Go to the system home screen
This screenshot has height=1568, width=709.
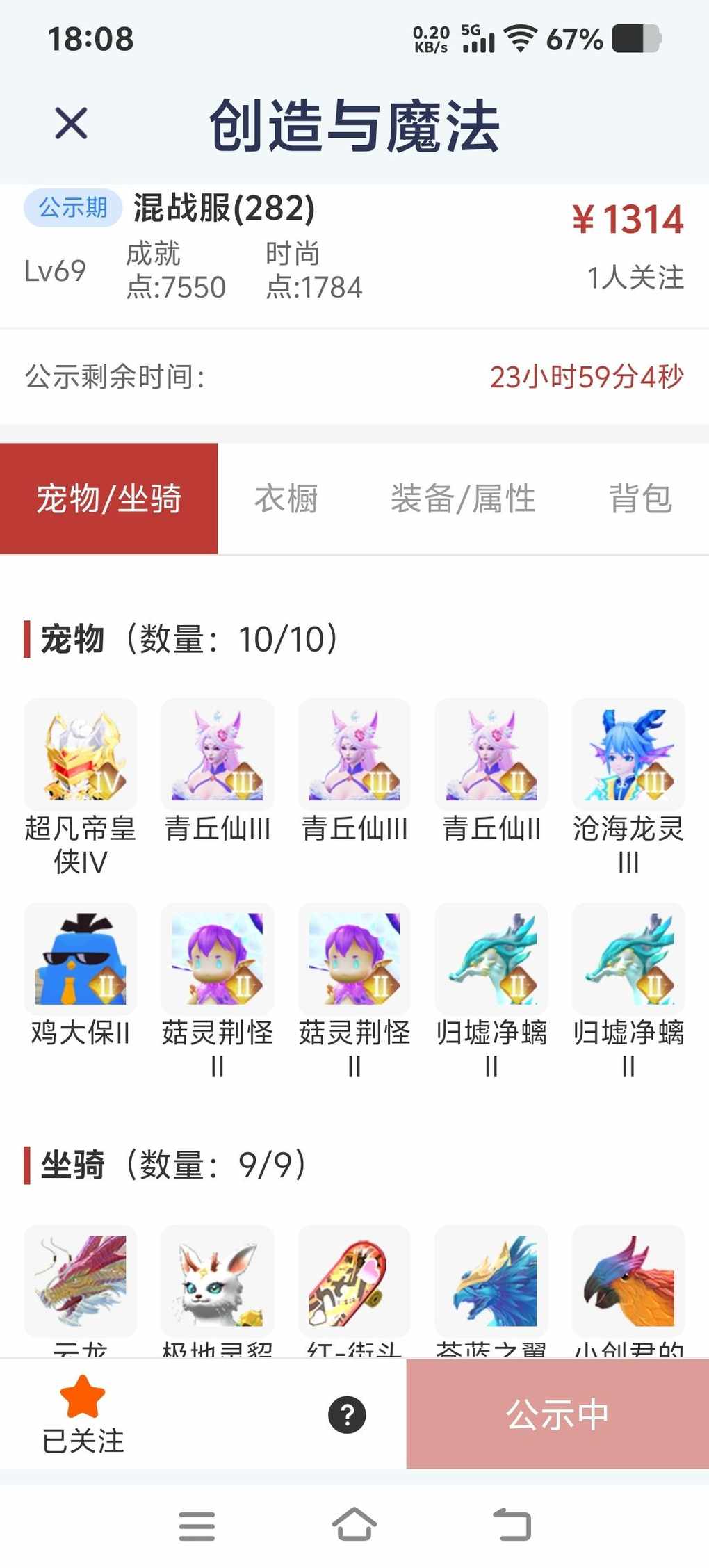tap(354, 1526)
